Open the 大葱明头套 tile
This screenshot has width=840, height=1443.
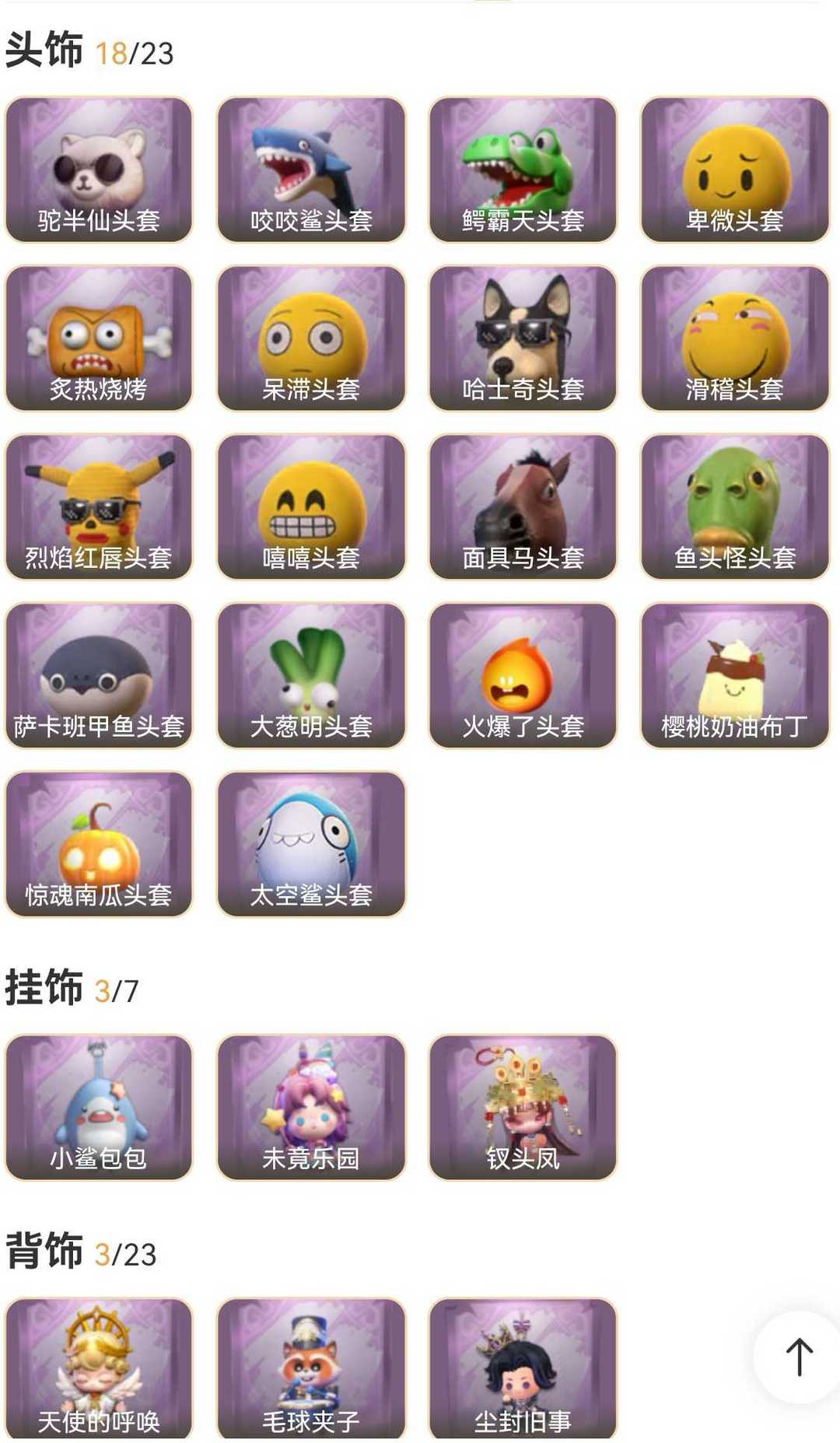(311, 676)
